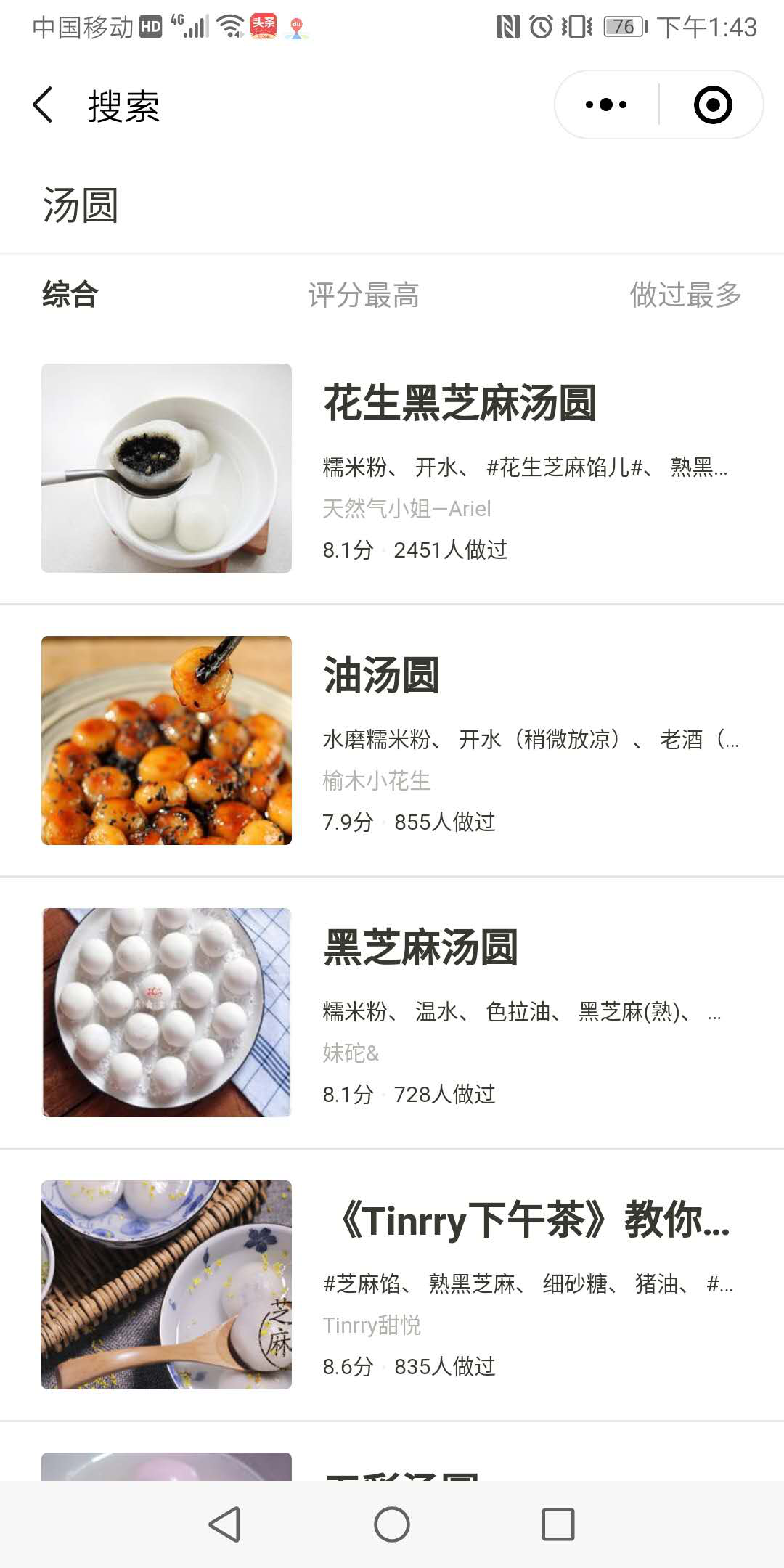The image size is (784, 1568).
Task: Open the 油汤圆 recipe by 榆木小花生
Action: (383, 676)
